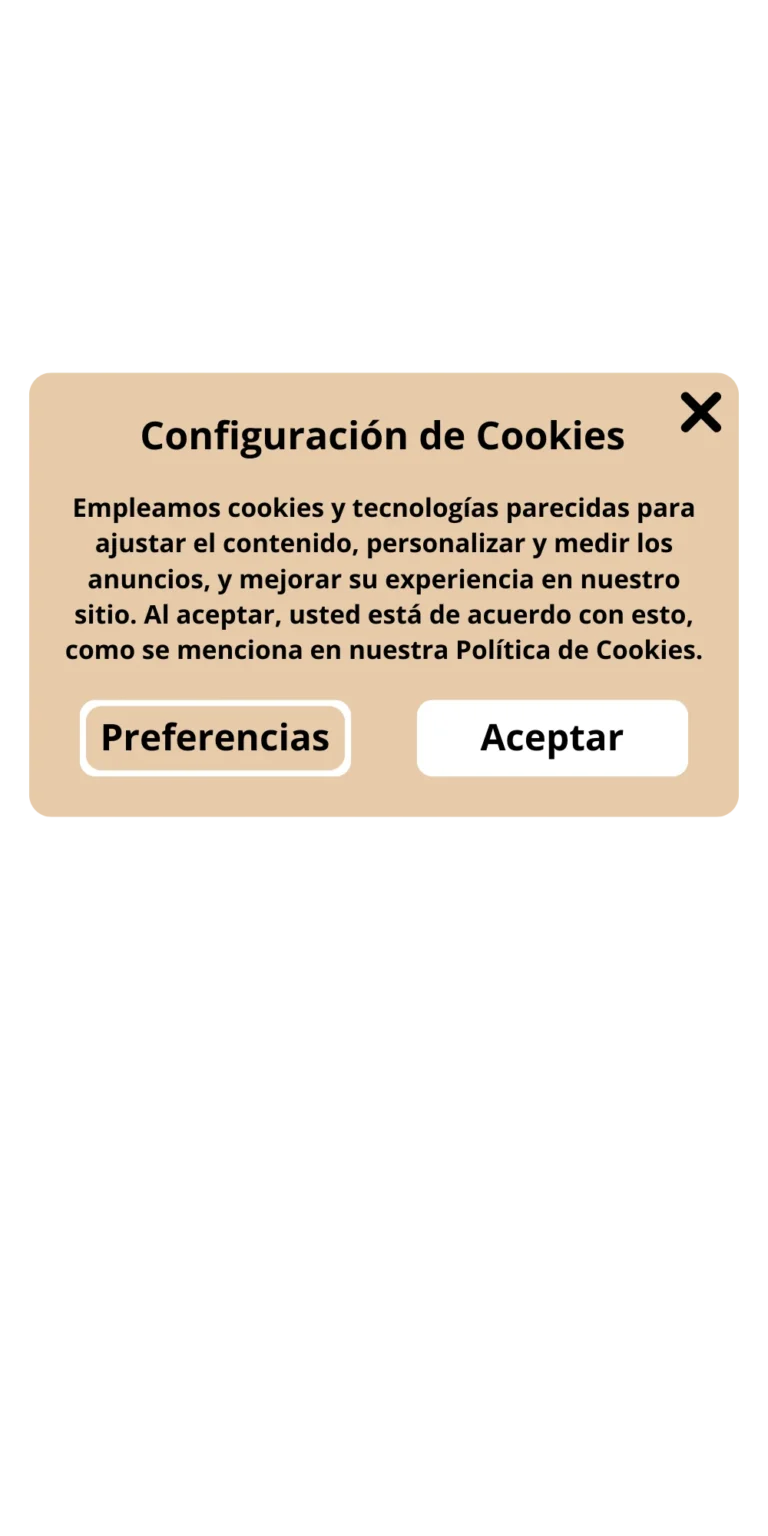This screenshot has width=768, height=1536.
Task: Tap Aceptar to accept cookies
Action: pyautogui.click(x=552, y=738)
